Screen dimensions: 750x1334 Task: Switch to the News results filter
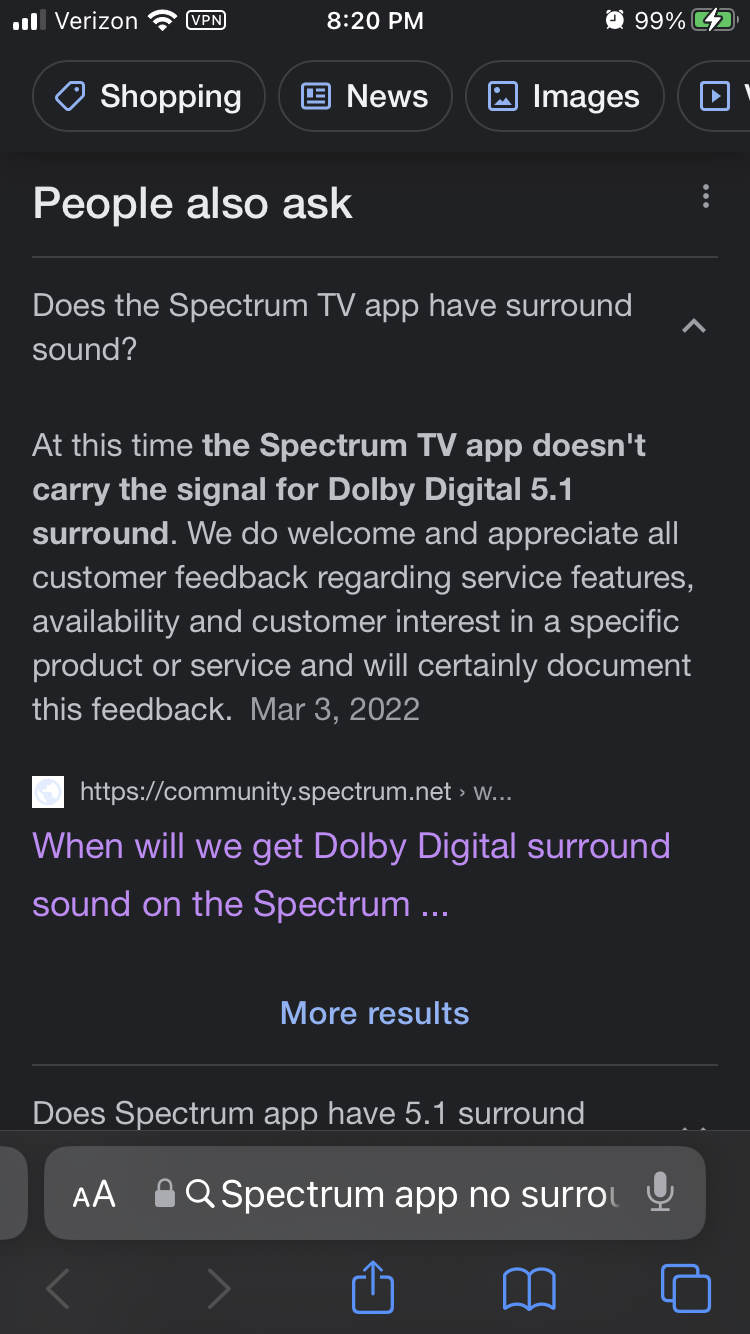click(365, 97)
